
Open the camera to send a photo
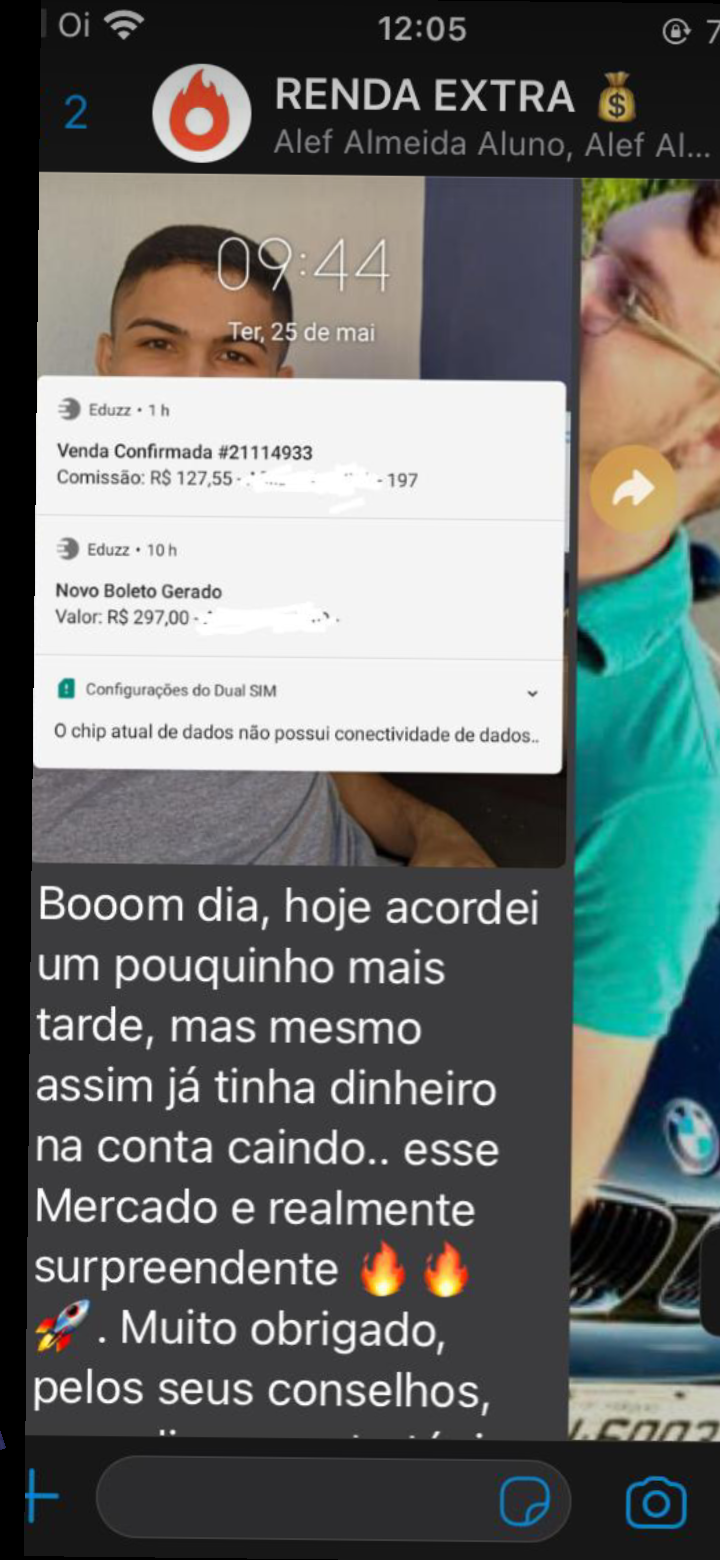656,1502
